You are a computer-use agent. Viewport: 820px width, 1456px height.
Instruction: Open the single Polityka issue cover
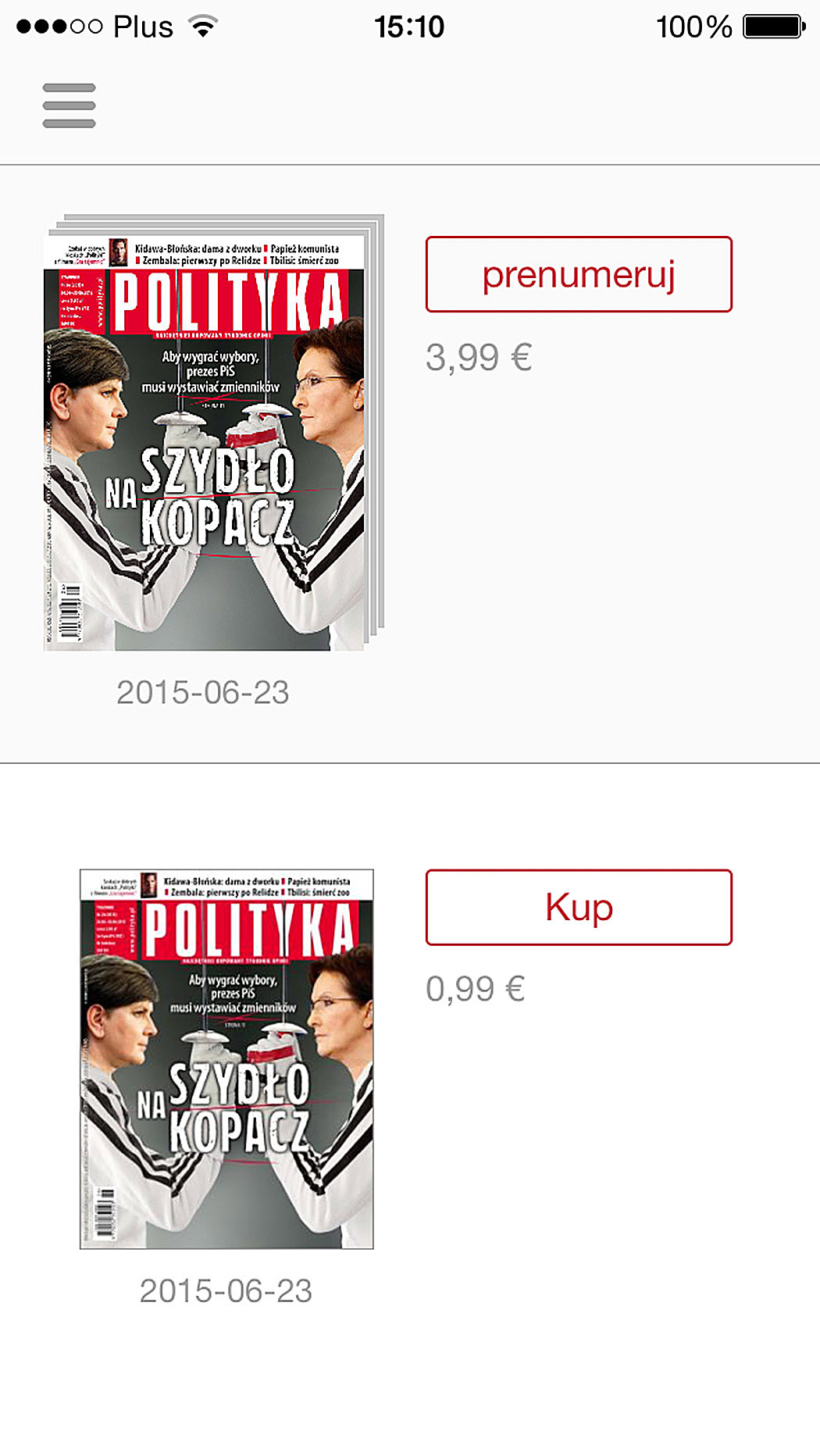pyautogui.click(x=226, y=1058)
